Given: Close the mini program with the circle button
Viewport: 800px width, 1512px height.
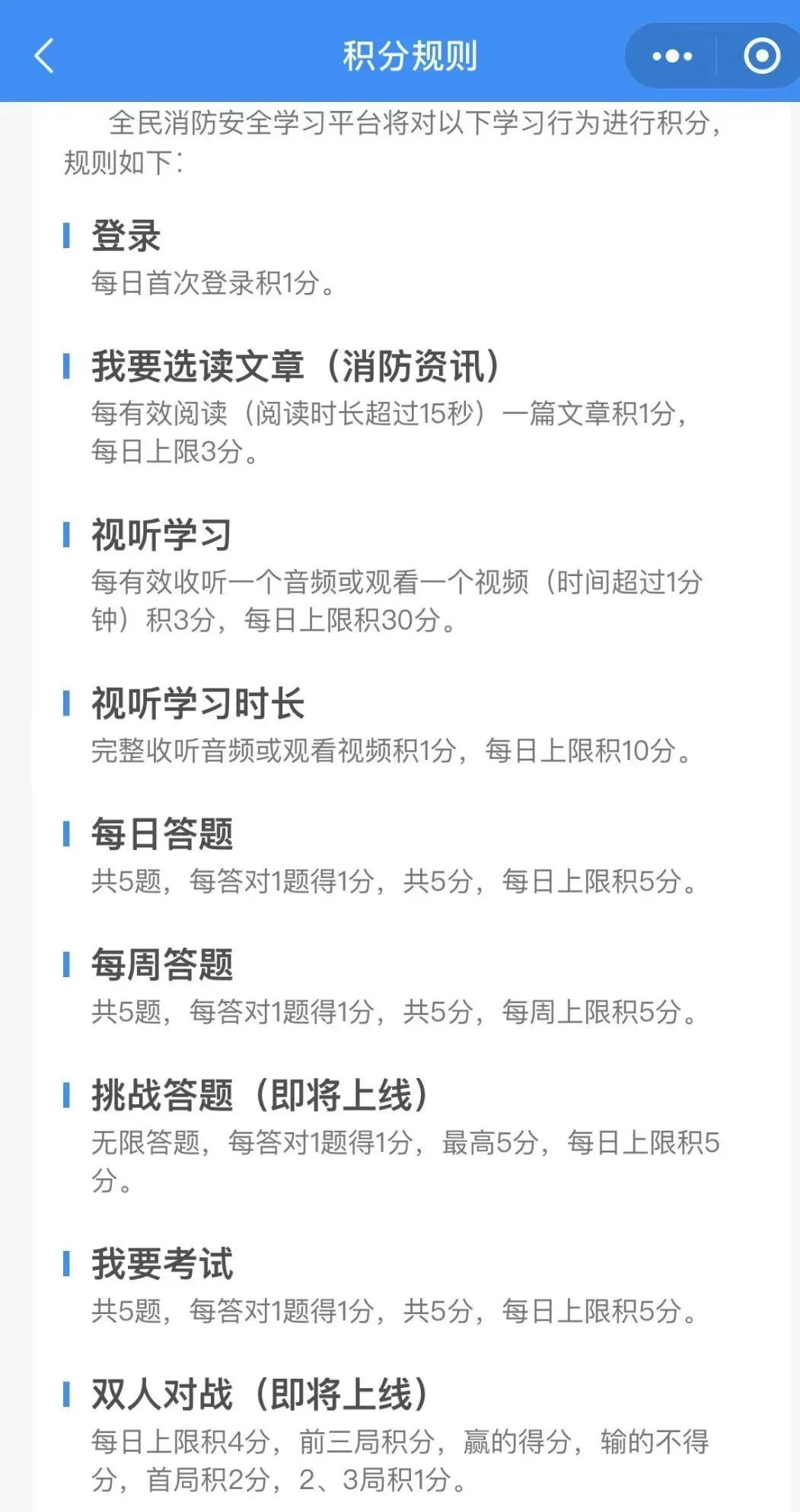Looking at the screenshot, I should [x=761, y=56].
